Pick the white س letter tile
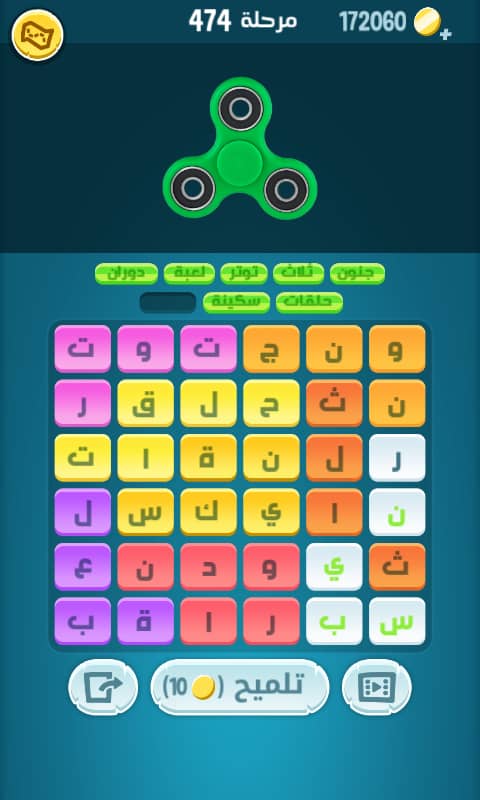 [x=397, y=621]
